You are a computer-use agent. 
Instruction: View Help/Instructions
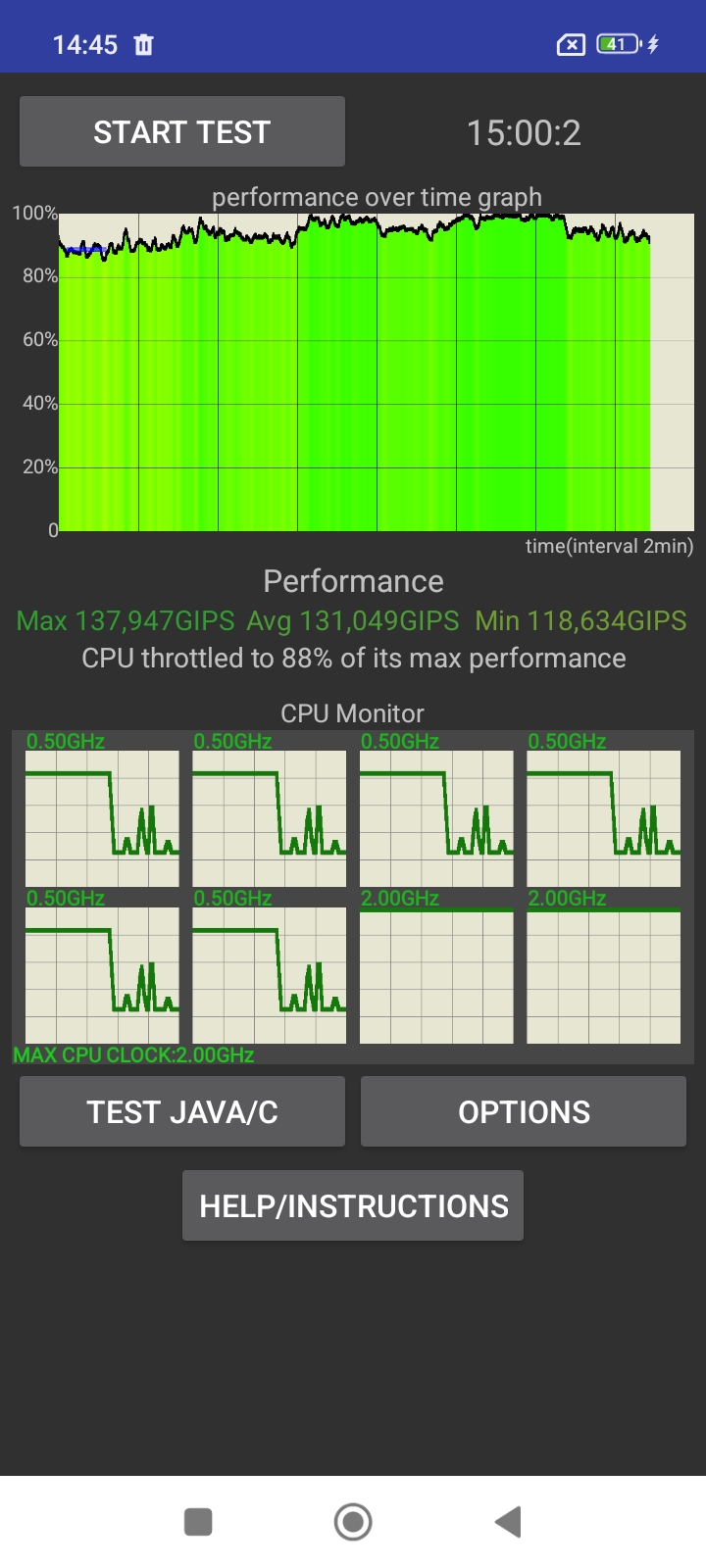[x=353, y=1205]
